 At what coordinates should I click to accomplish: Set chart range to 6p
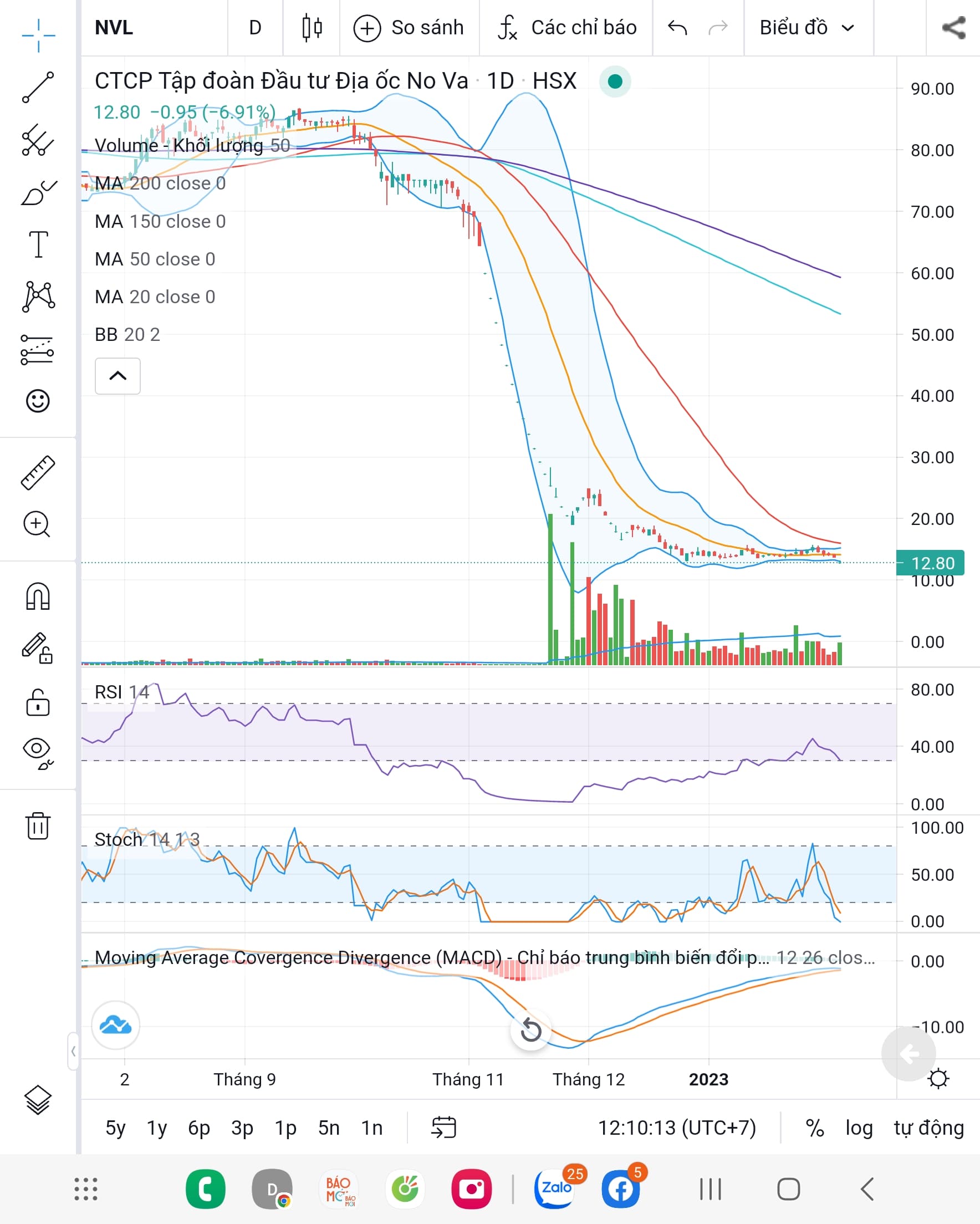coord(199,1128)
